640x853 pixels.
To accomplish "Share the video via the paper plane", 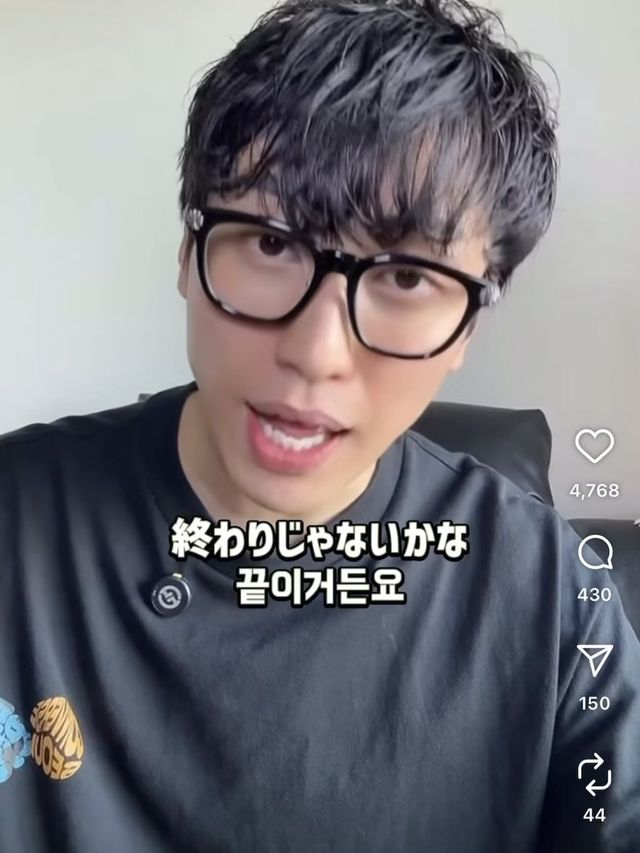I will coord(594,660).
